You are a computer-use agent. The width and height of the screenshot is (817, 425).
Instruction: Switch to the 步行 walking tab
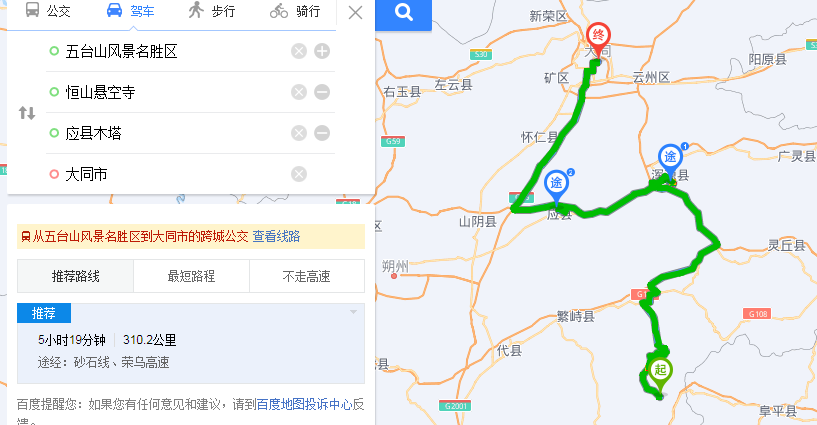tap(212, 12)
